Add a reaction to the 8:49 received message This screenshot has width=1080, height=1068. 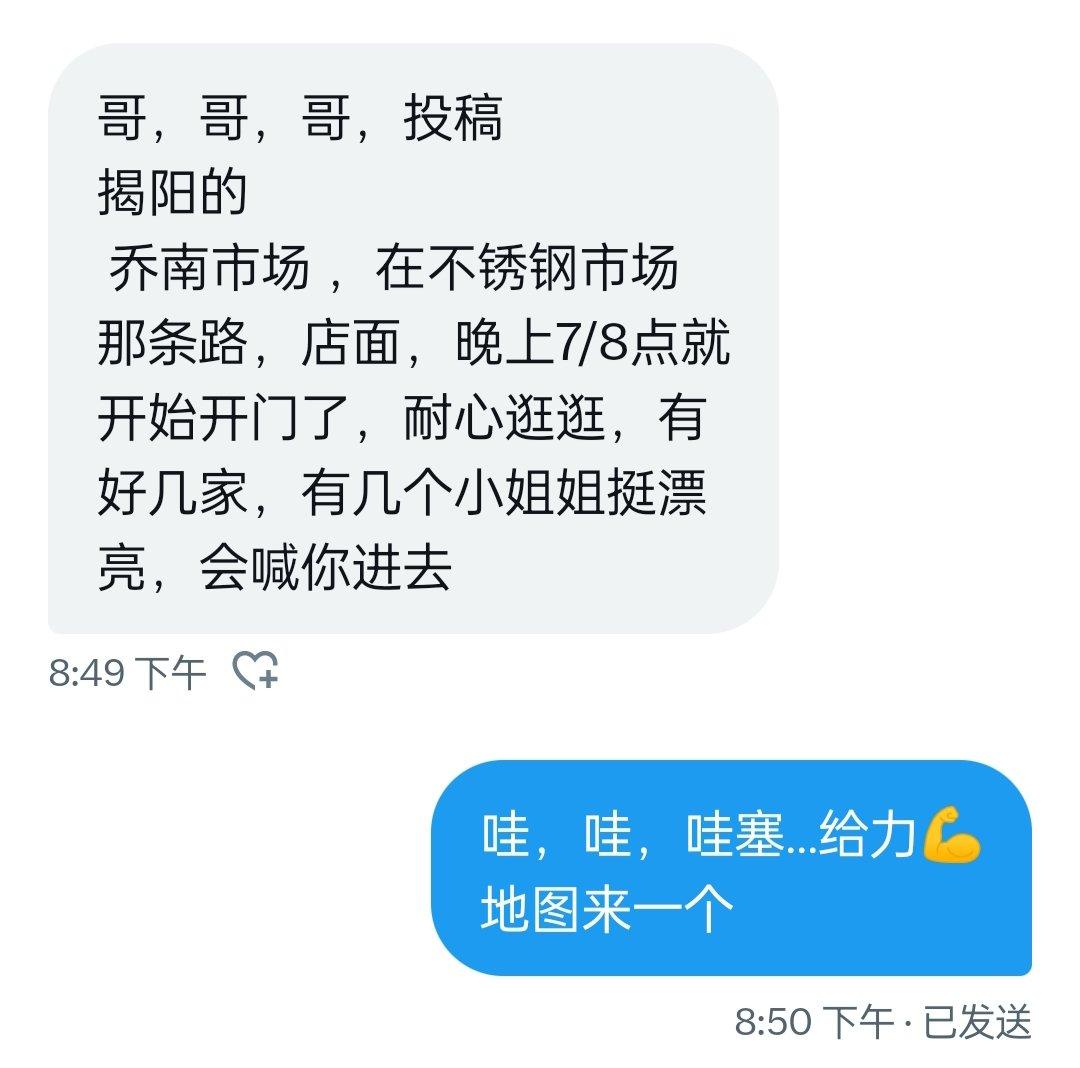click(x=255, y=671)
